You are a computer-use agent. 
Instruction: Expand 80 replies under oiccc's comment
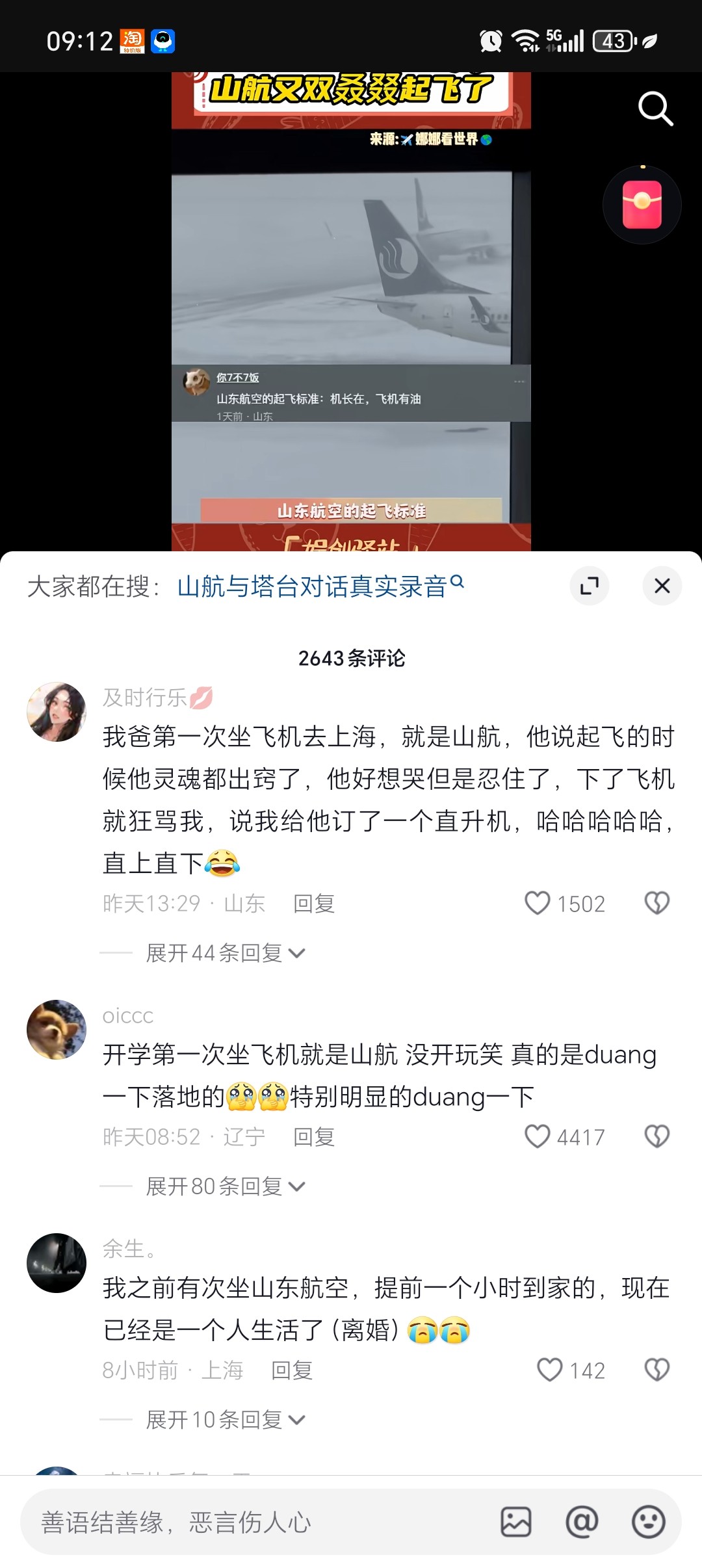[225, 1186]
